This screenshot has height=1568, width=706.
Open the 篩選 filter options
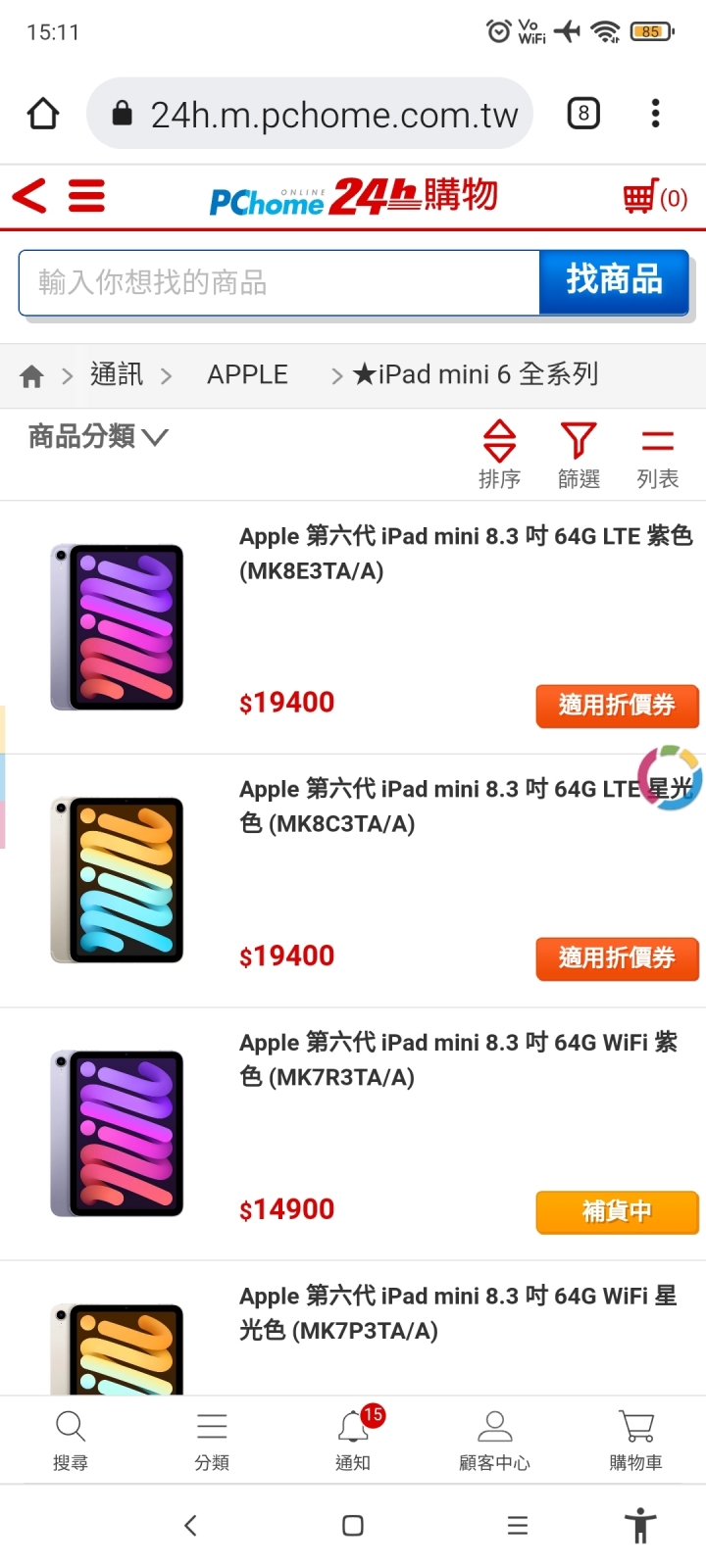click(x=579, y=454)
